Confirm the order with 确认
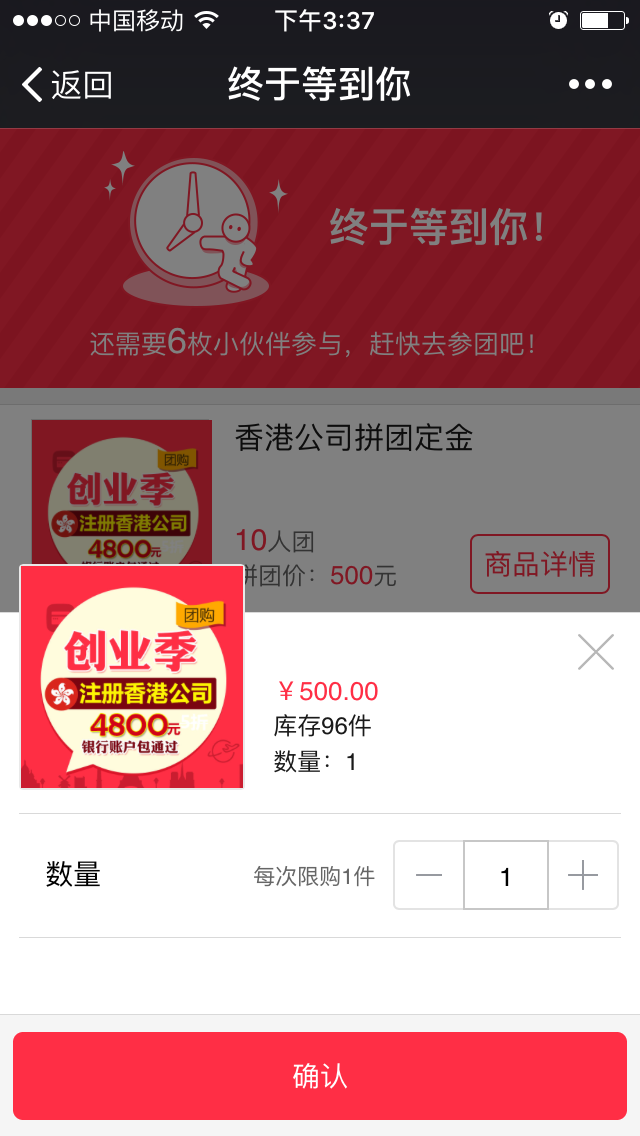640x1136 pixels. point(320,1076)
